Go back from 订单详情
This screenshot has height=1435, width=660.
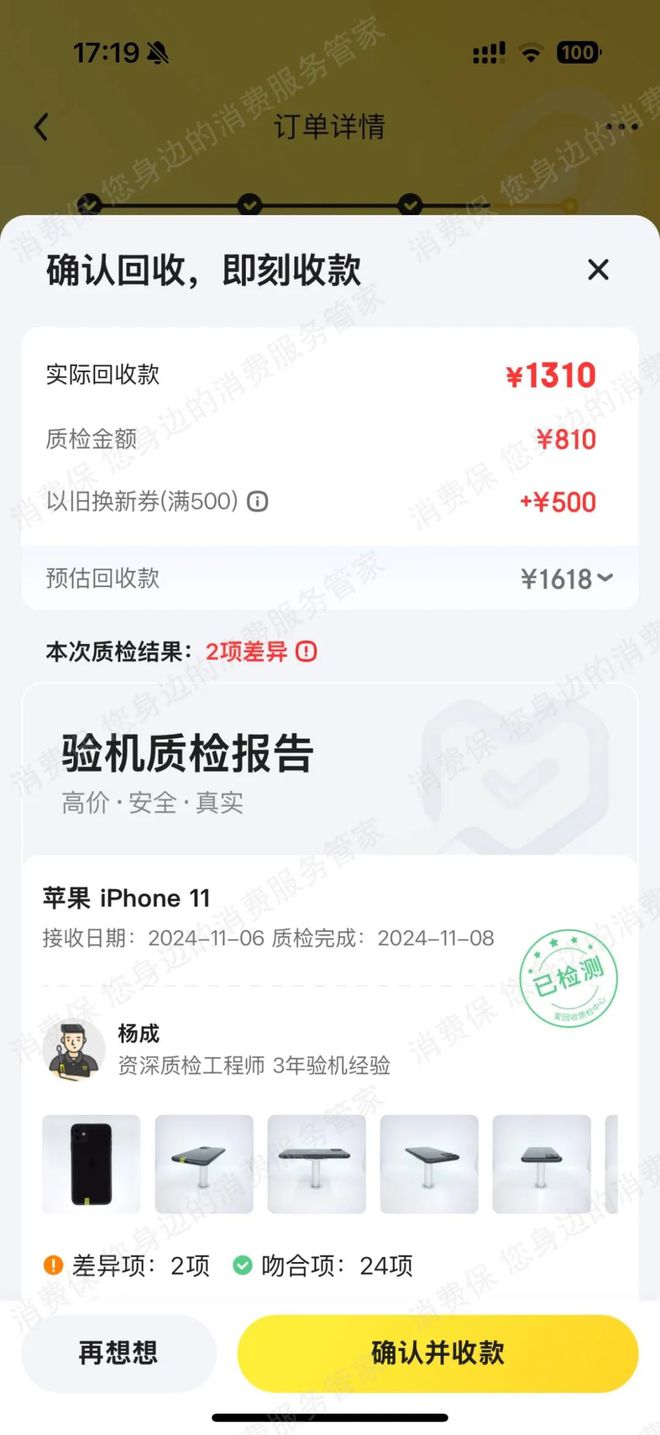[41, 127]
